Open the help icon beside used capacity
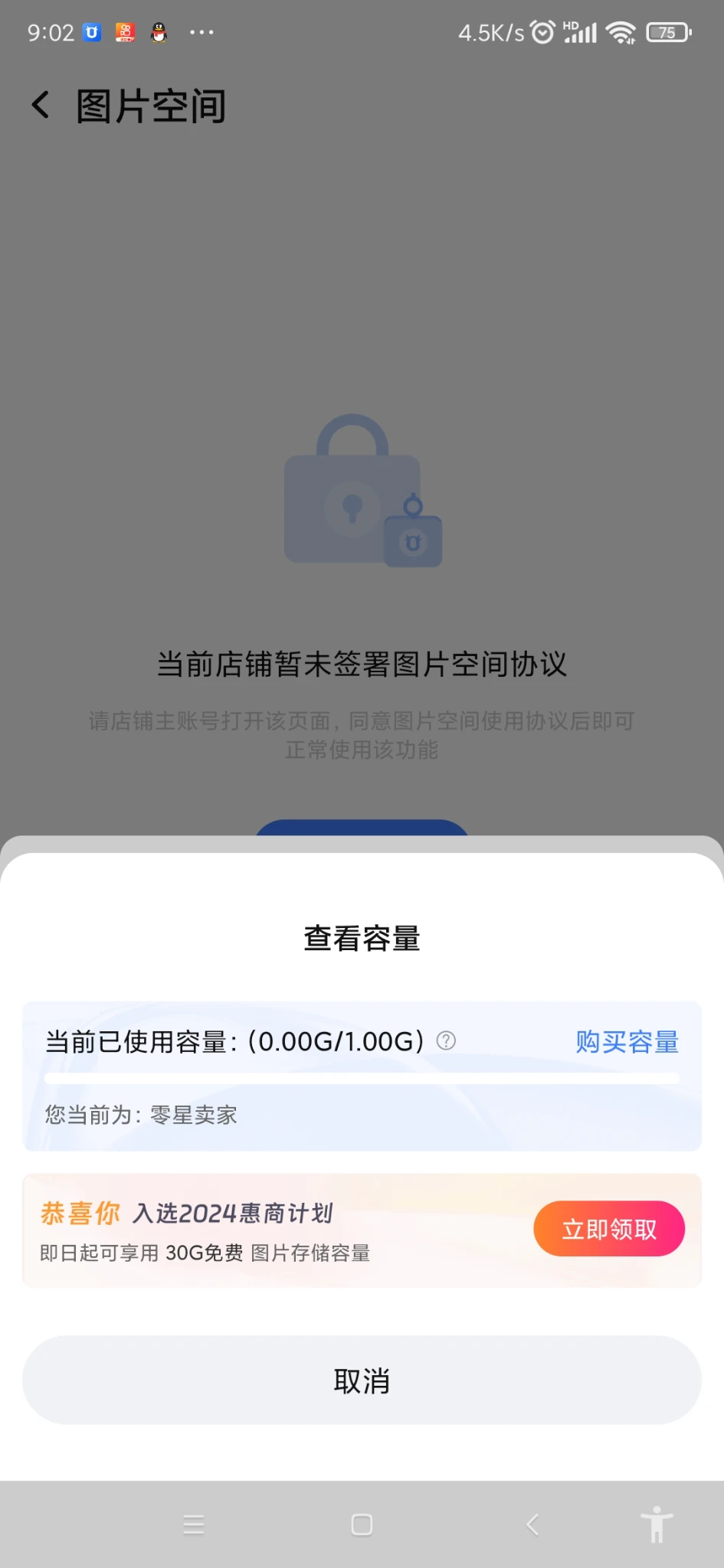Image resolution: width=724 pixels, height=1568 pixels. 446,1040
